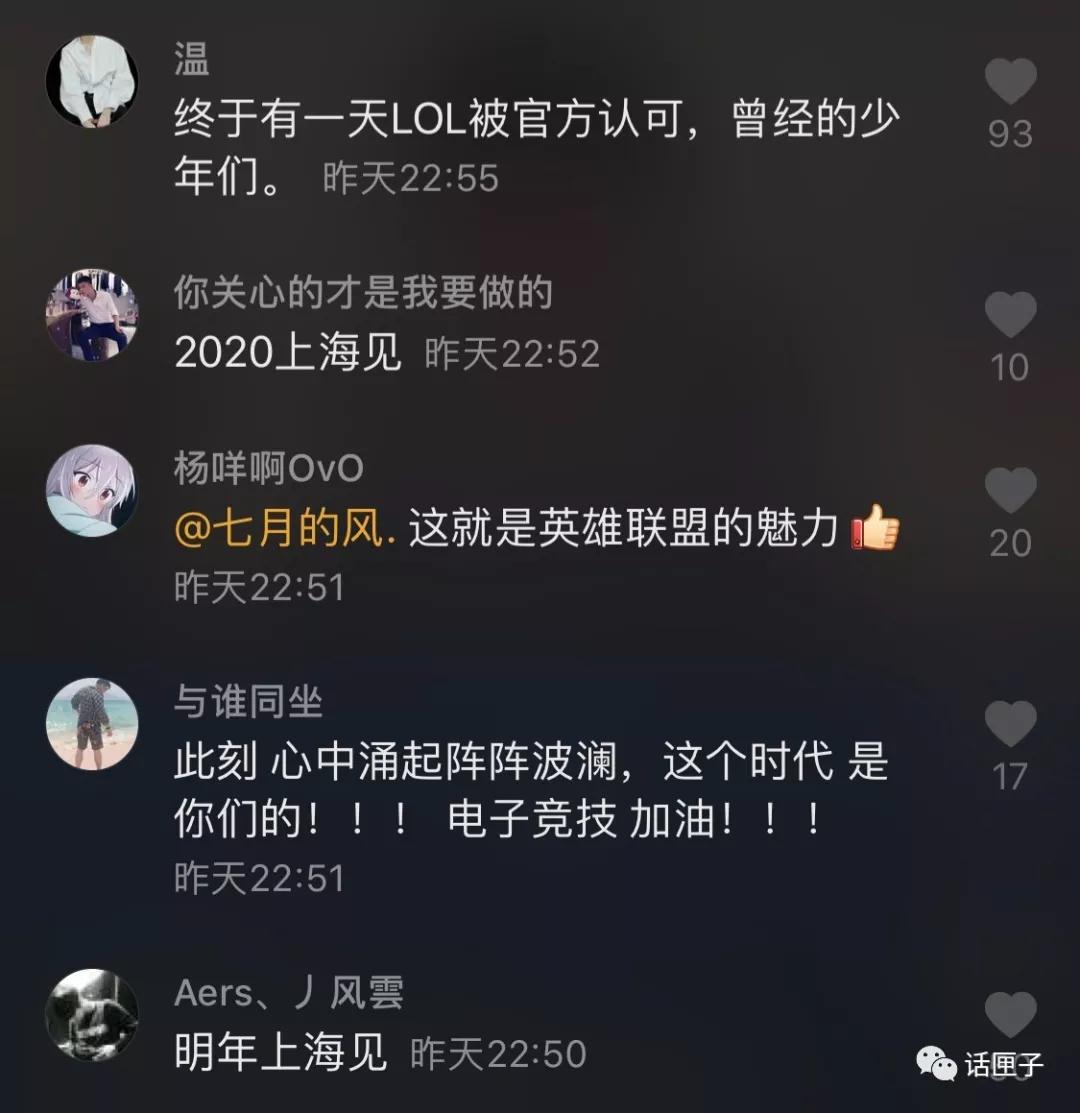This screenshot has height=1113, width=1080.
Task: Like the comment by 温
Action: [1010, 82]
